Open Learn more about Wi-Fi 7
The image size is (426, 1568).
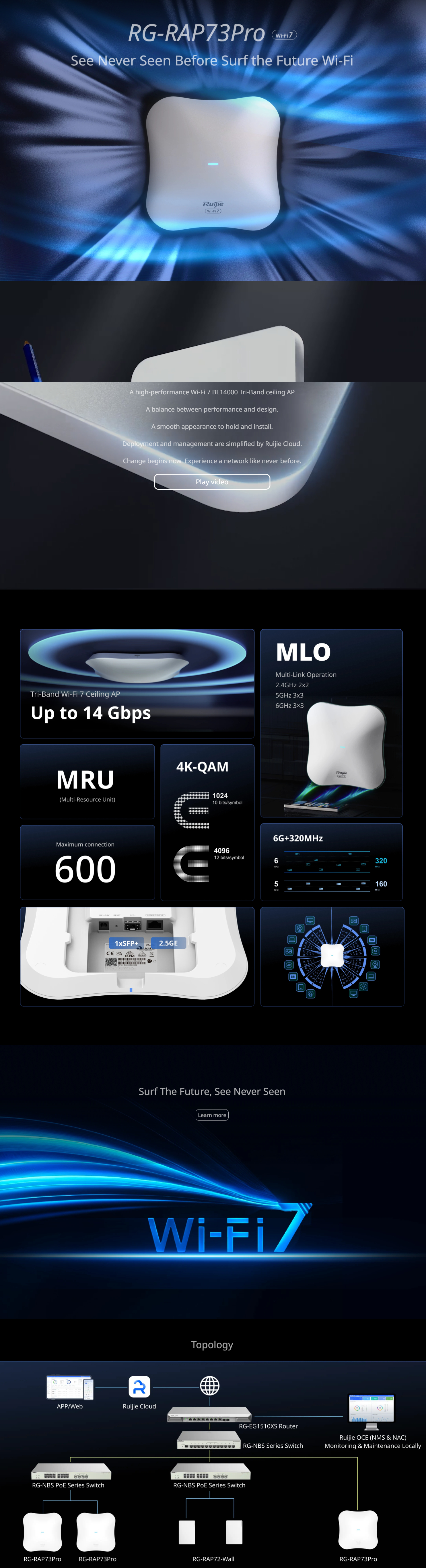[211, 1115]
